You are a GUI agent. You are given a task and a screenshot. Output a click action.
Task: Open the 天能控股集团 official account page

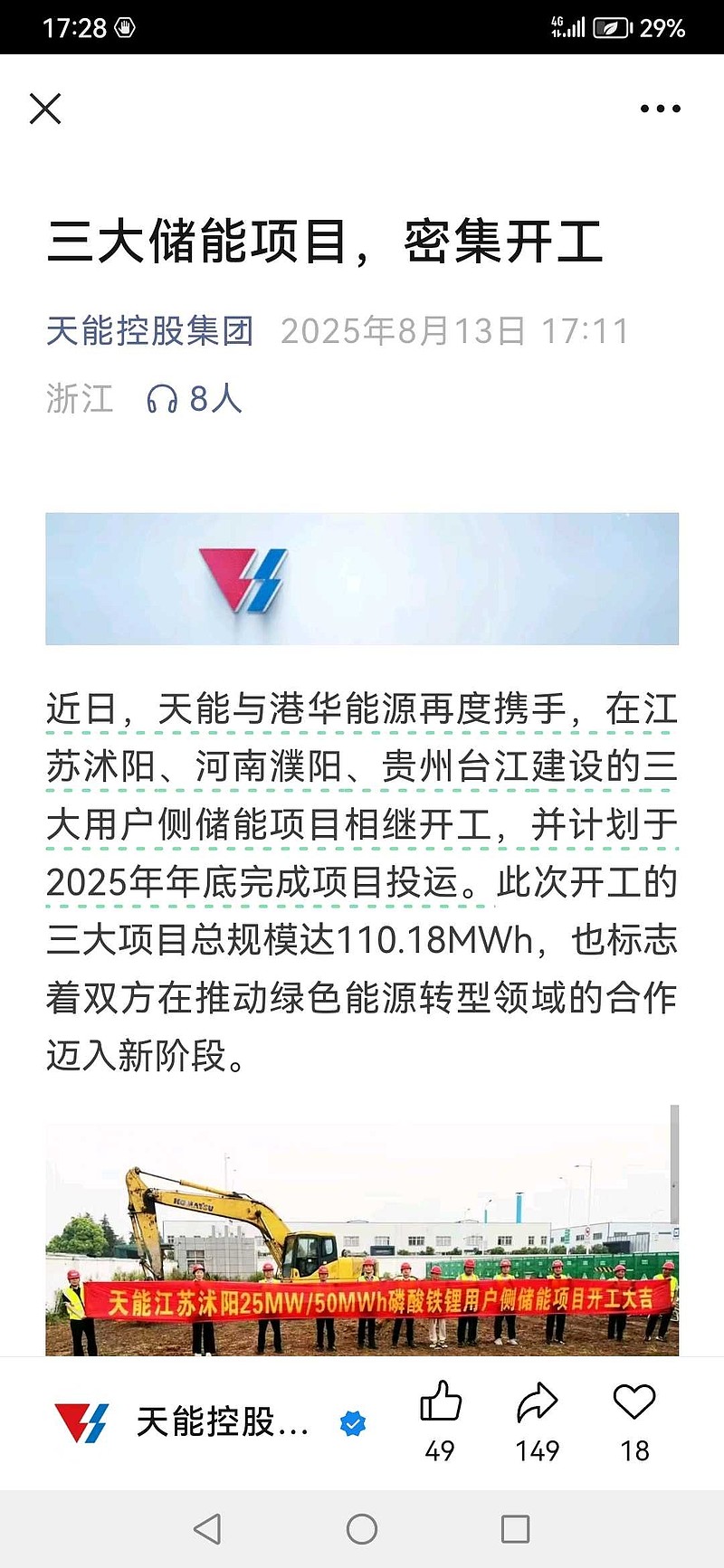pyautogui.click(x=149, y=331)
